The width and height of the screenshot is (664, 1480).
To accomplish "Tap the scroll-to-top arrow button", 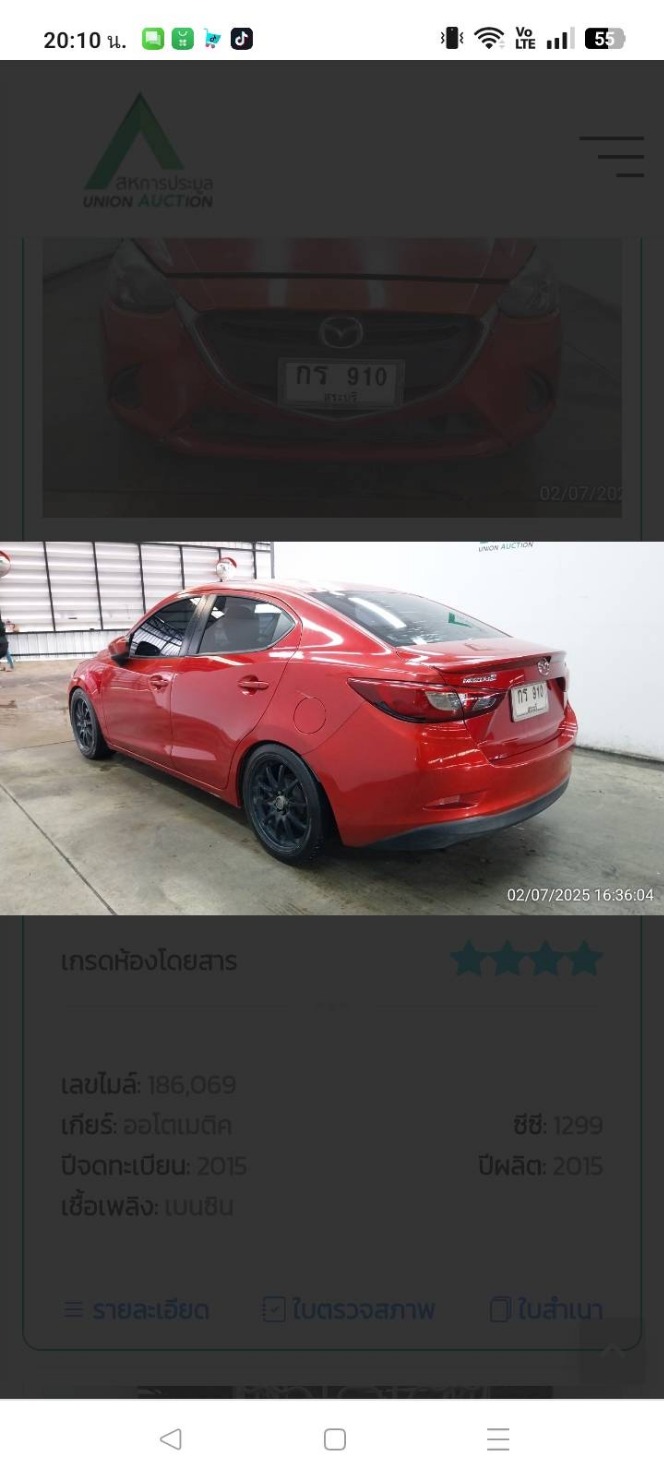I will pos(611,1351).
